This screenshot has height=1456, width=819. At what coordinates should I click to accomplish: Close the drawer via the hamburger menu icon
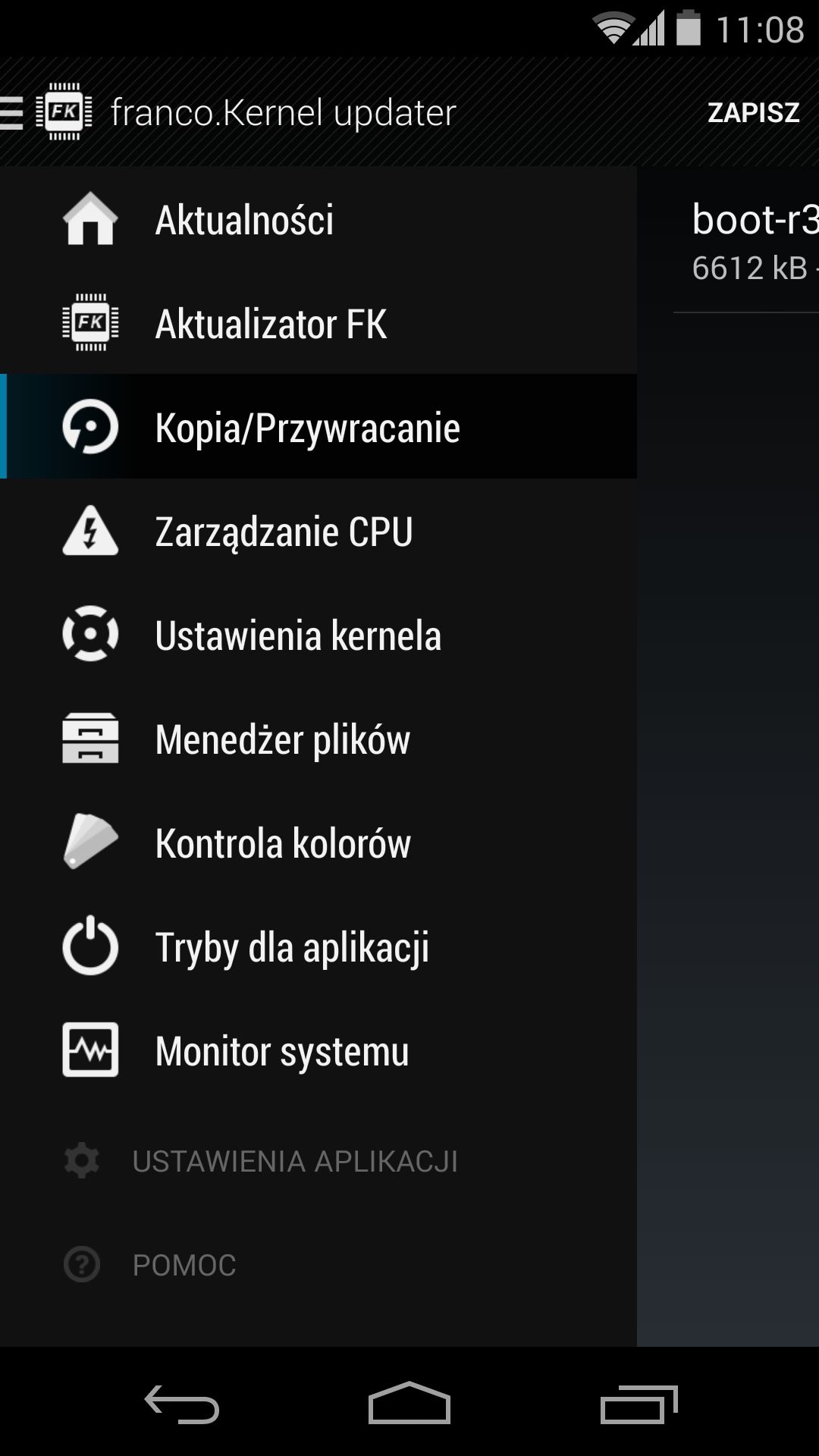coord(12,112)
